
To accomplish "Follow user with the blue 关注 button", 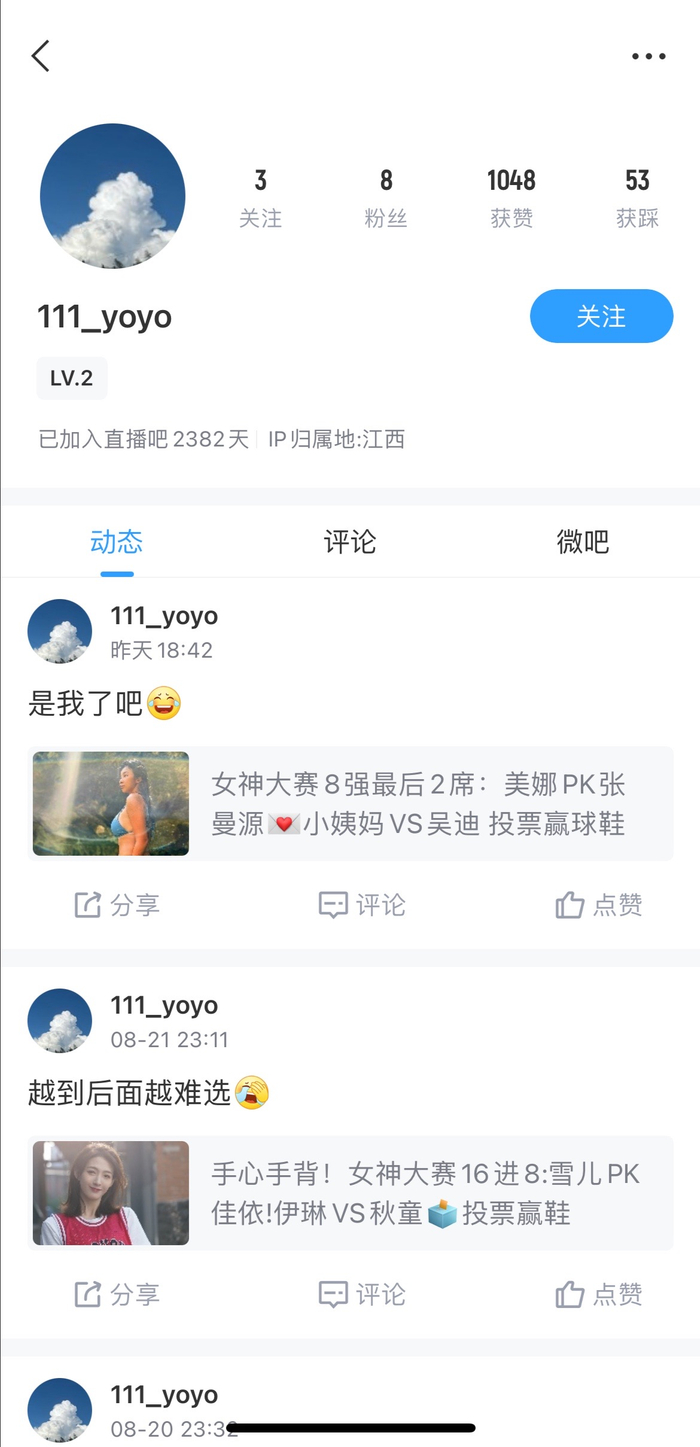I will 601,317.
